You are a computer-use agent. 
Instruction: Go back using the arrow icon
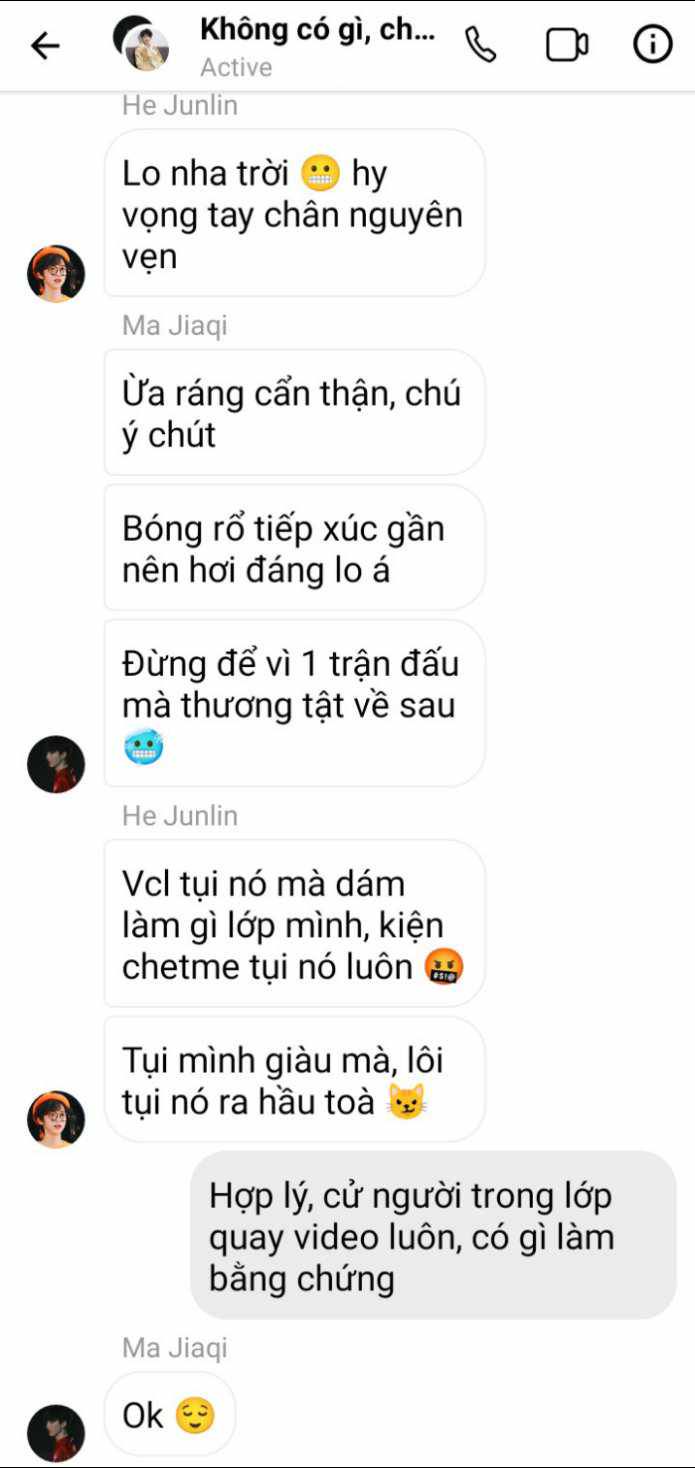[46, 45]
